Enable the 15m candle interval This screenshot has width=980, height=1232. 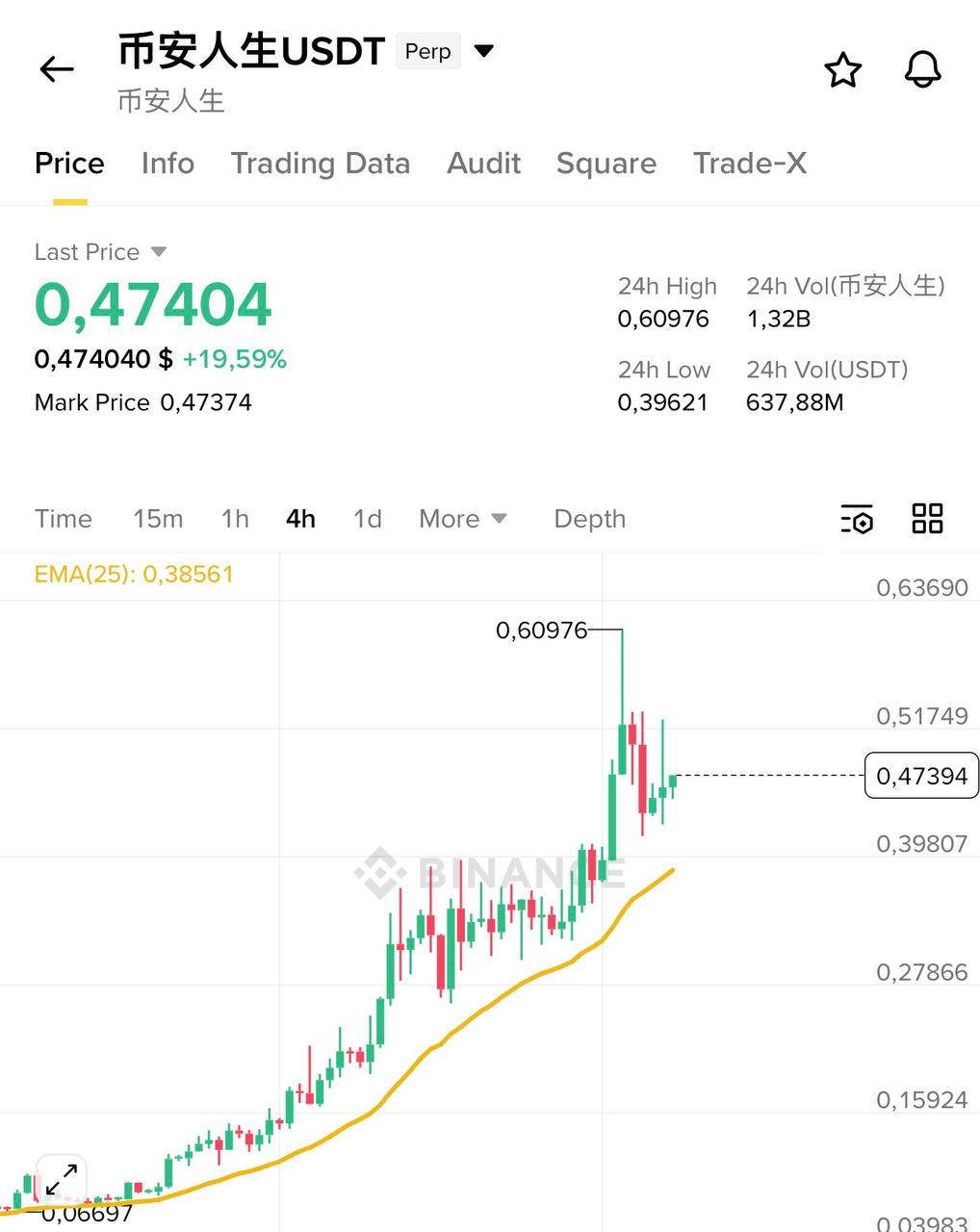tap(157, 519)
